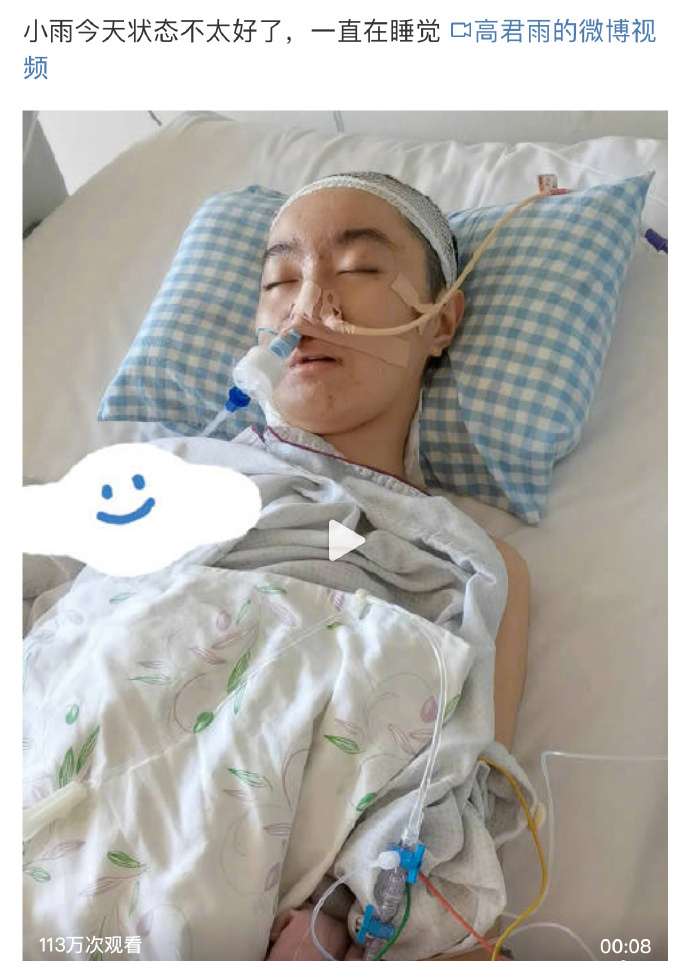Play the video in the post
This screenshot has height=961, width=690.
pyautogui.click(x=346, y=540)
